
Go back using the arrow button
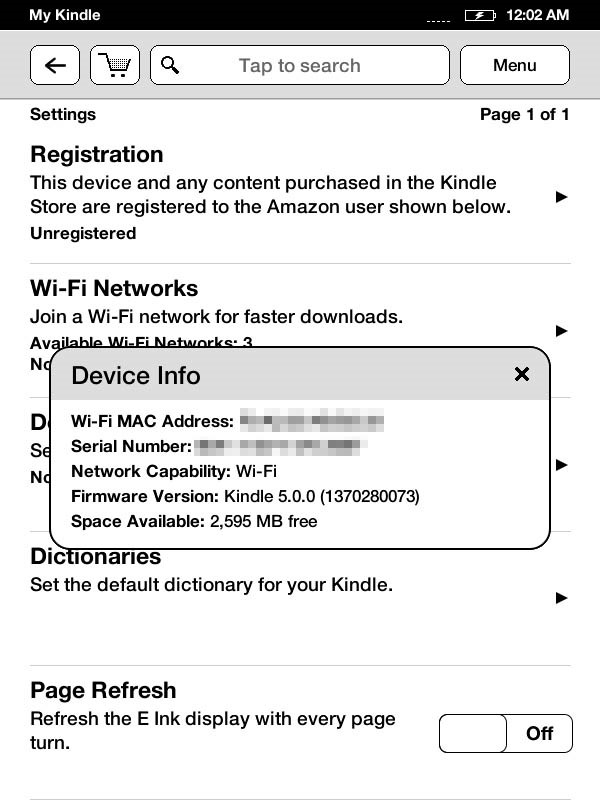55,66
